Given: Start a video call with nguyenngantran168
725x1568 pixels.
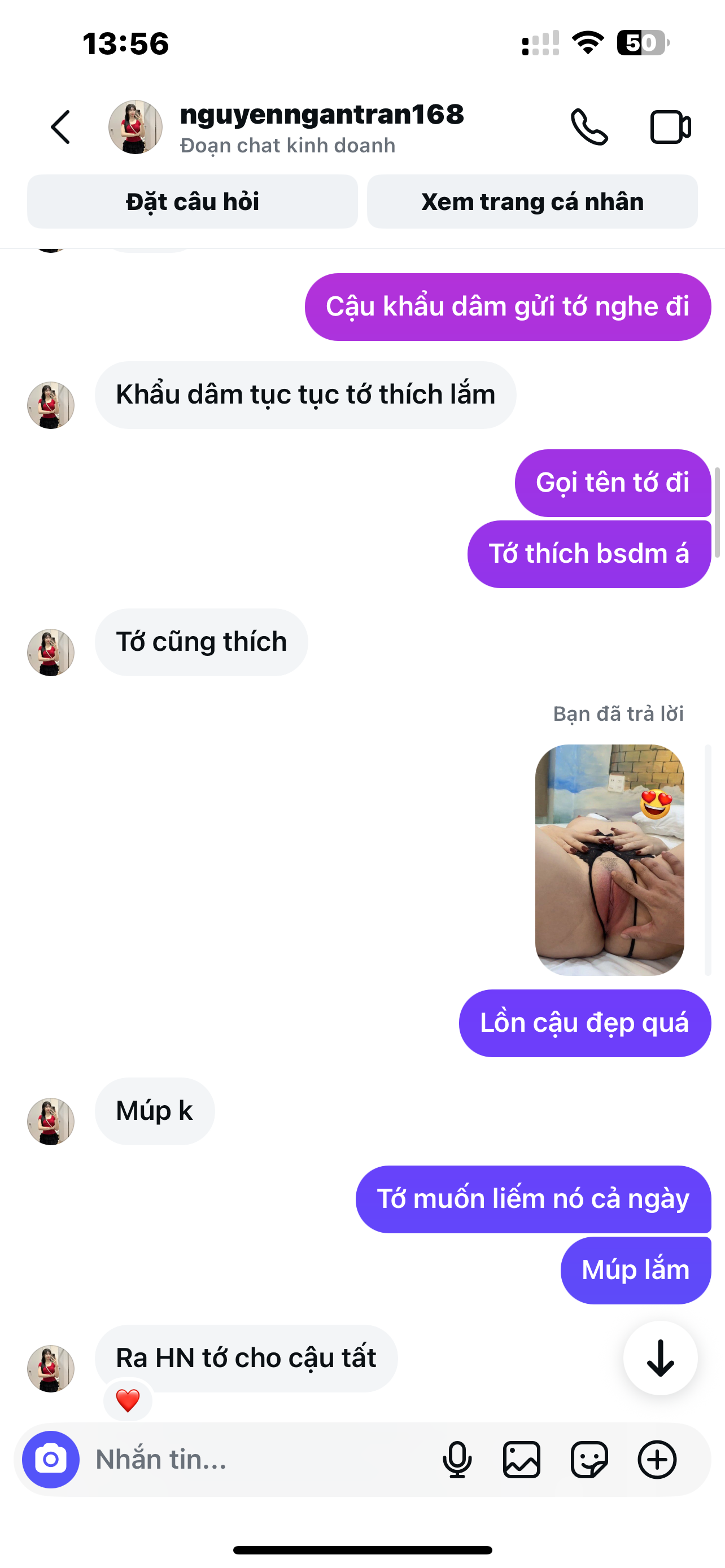Looking at the screenshot, I should (670, 127).
